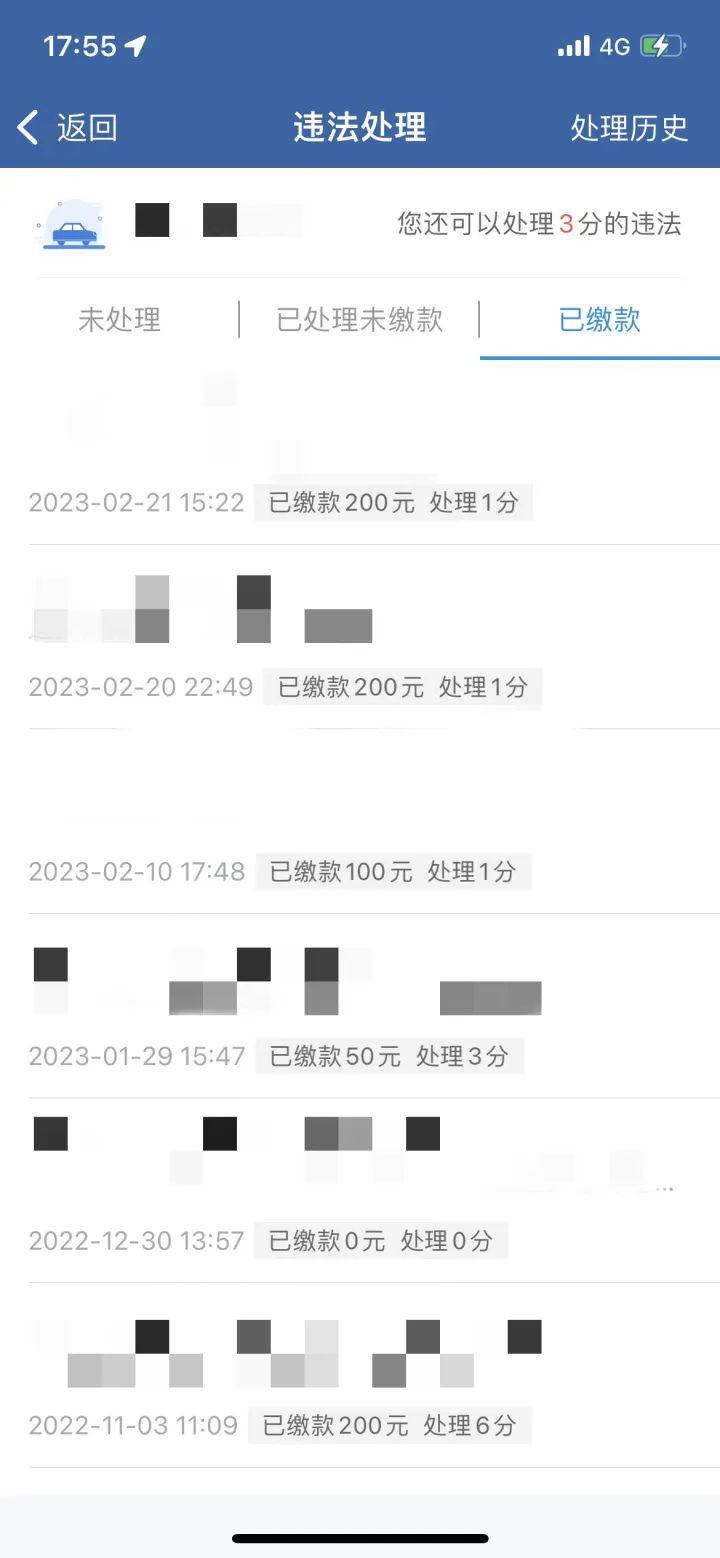Open the violation record dated 2023-02-21 15:22
This screenshot has height=1558, width=720.
pos(360,455)
